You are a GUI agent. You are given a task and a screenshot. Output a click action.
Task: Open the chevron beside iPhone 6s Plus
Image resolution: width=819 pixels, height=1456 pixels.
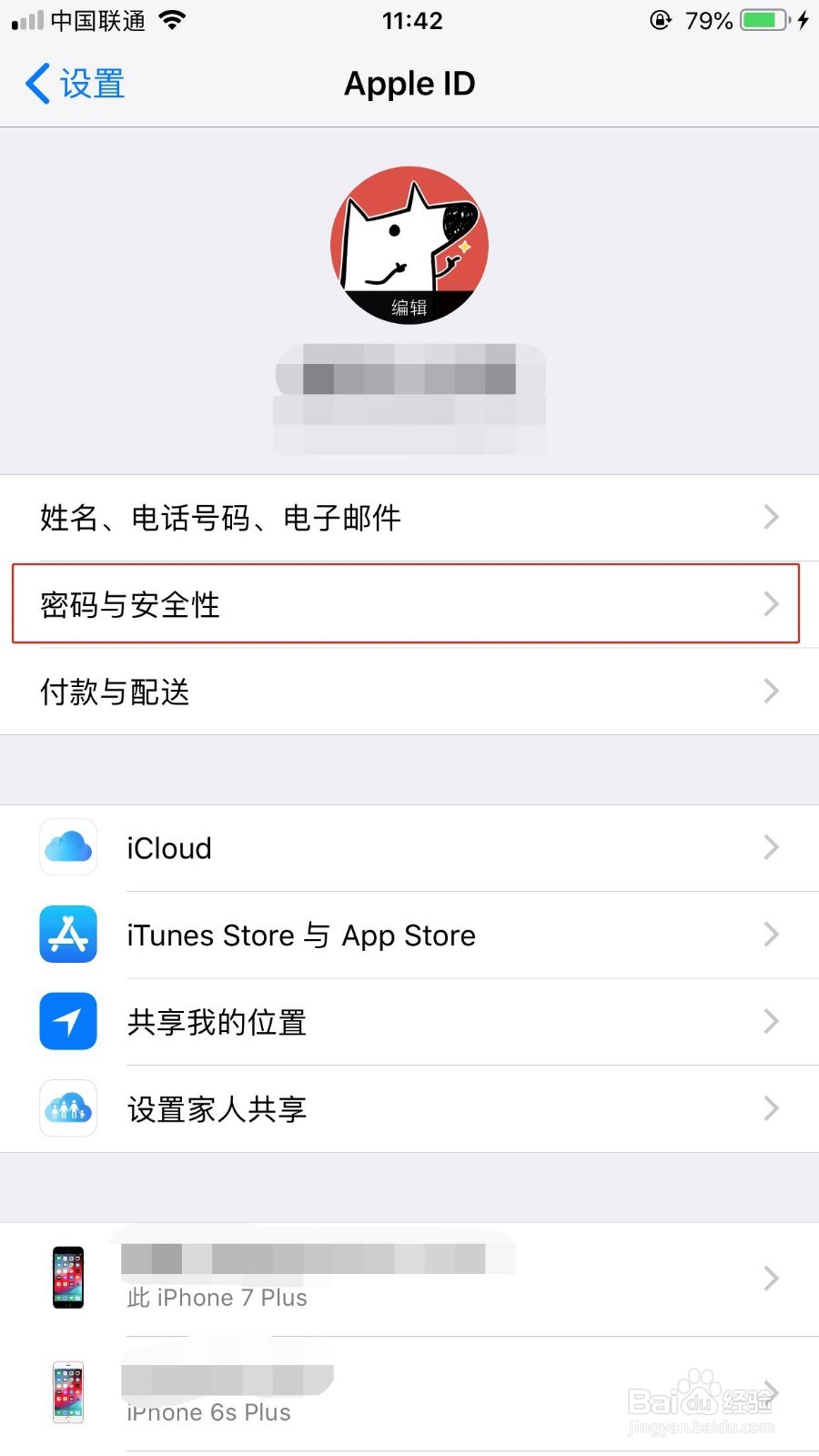click(x=772, y=1390)
